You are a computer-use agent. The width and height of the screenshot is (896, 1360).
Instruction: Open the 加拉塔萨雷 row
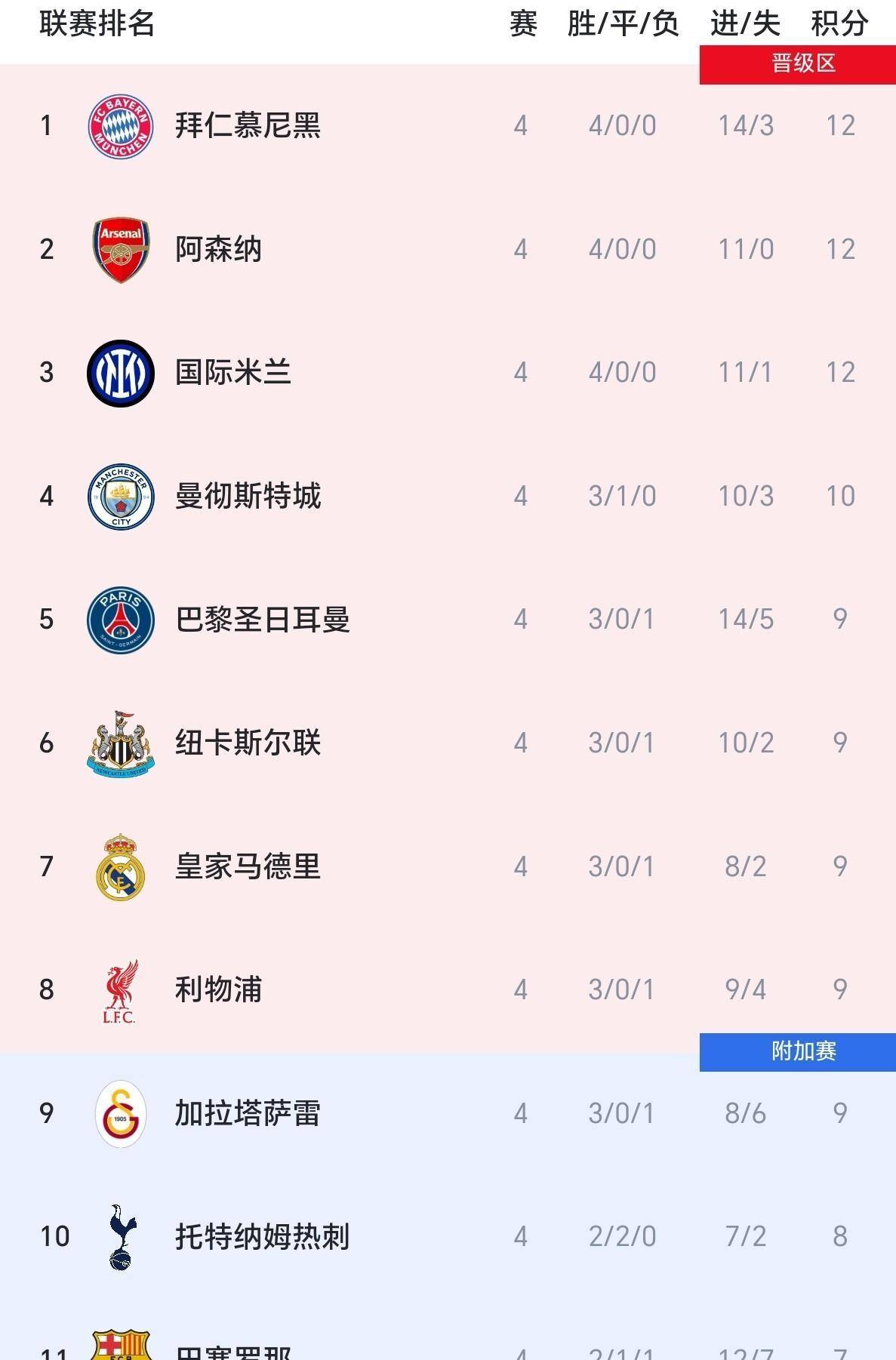[248, 1114]
